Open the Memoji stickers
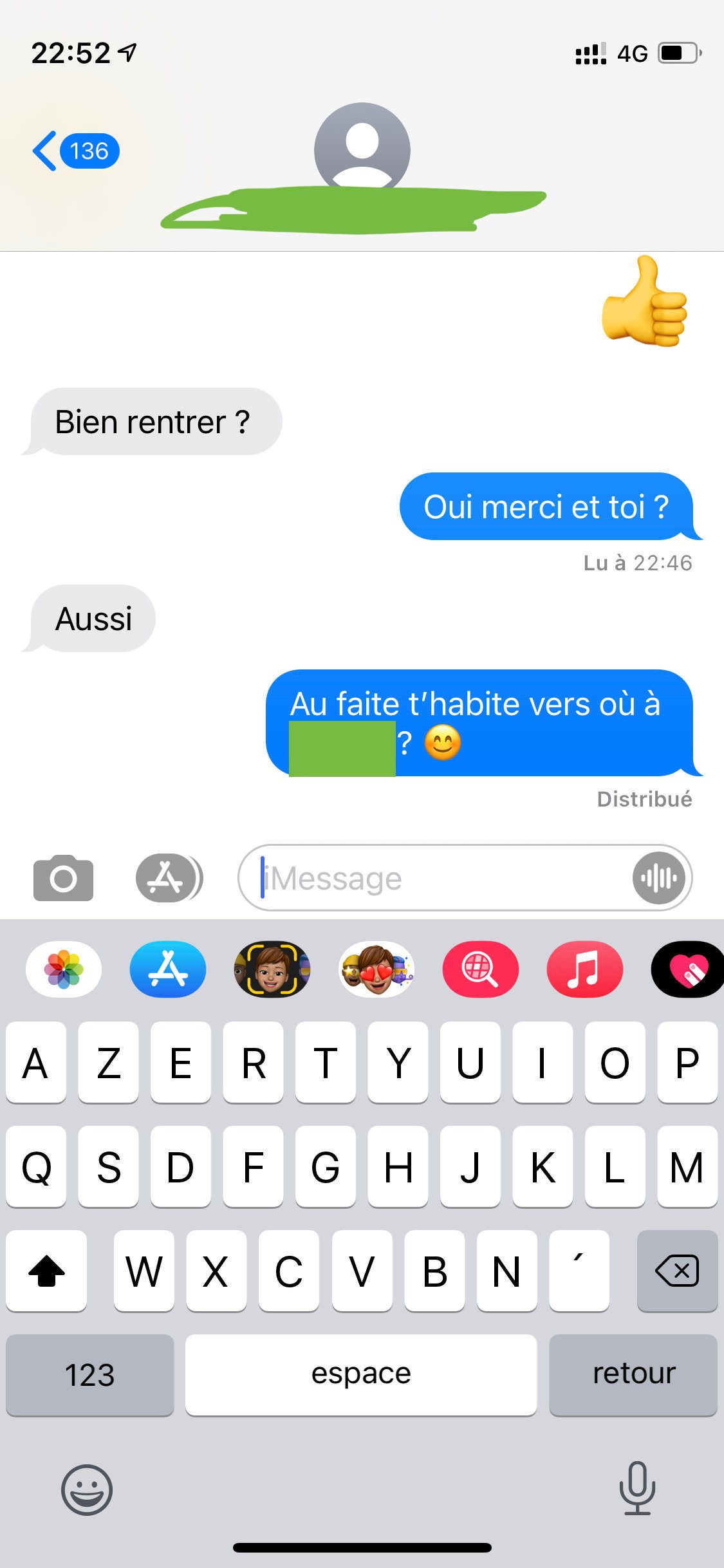 click(376, 969)
